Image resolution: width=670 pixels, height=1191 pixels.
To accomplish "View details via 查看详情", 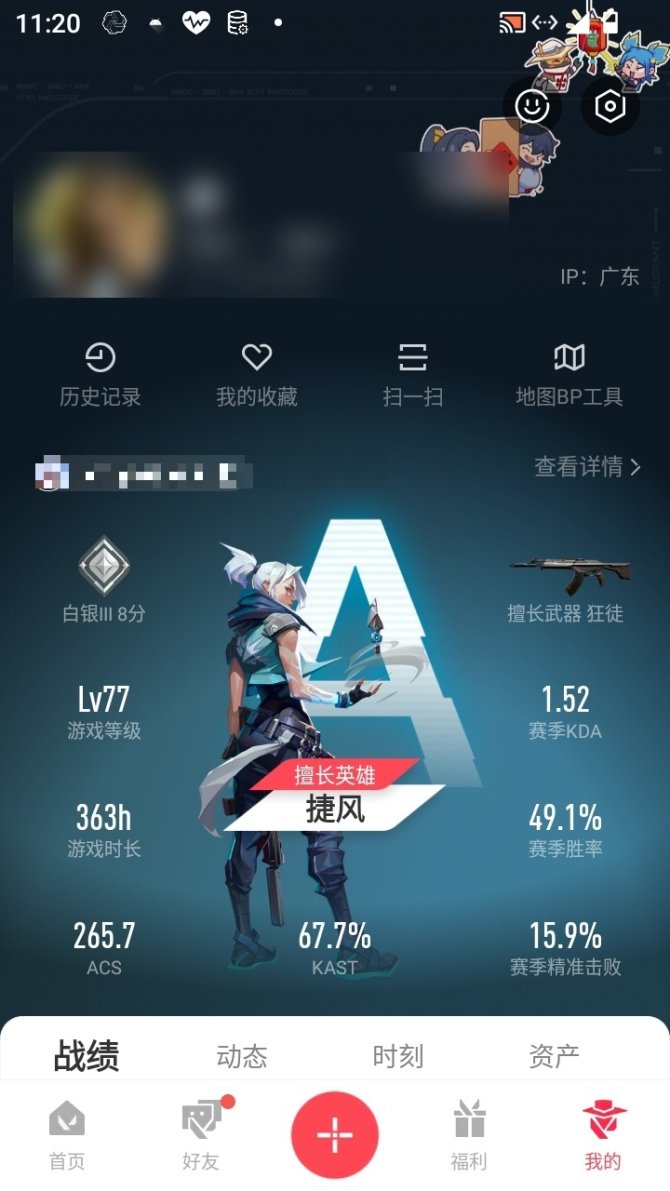I will 587,466.
